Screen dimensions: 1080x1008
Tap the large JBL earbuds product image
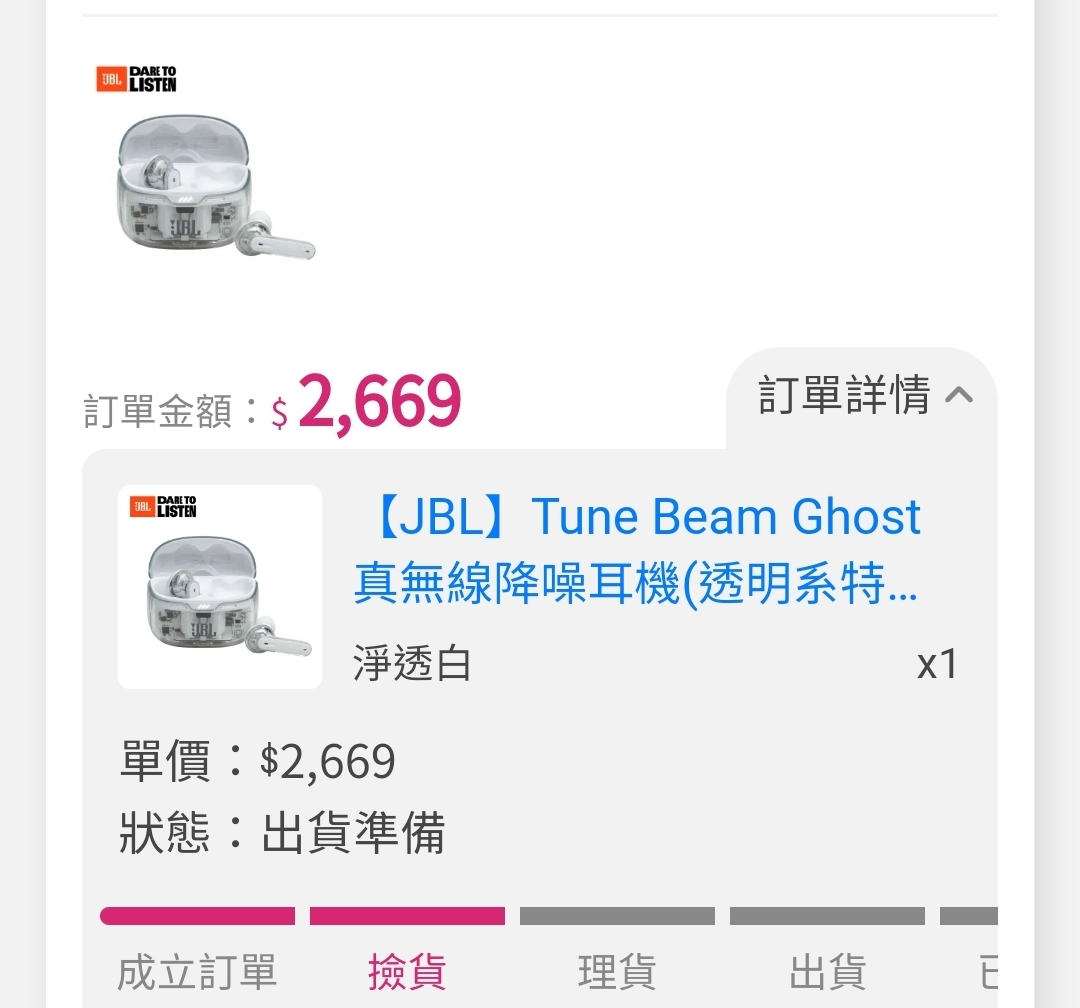coord(206,163)
